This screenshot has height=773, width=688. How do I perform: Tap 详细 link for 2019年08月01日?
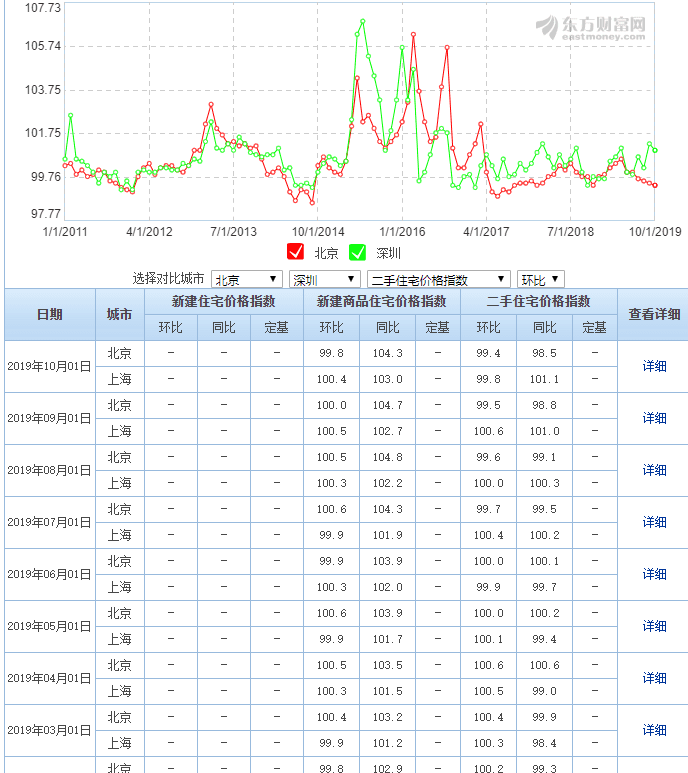pyautogui.click(x=654, y=470)
